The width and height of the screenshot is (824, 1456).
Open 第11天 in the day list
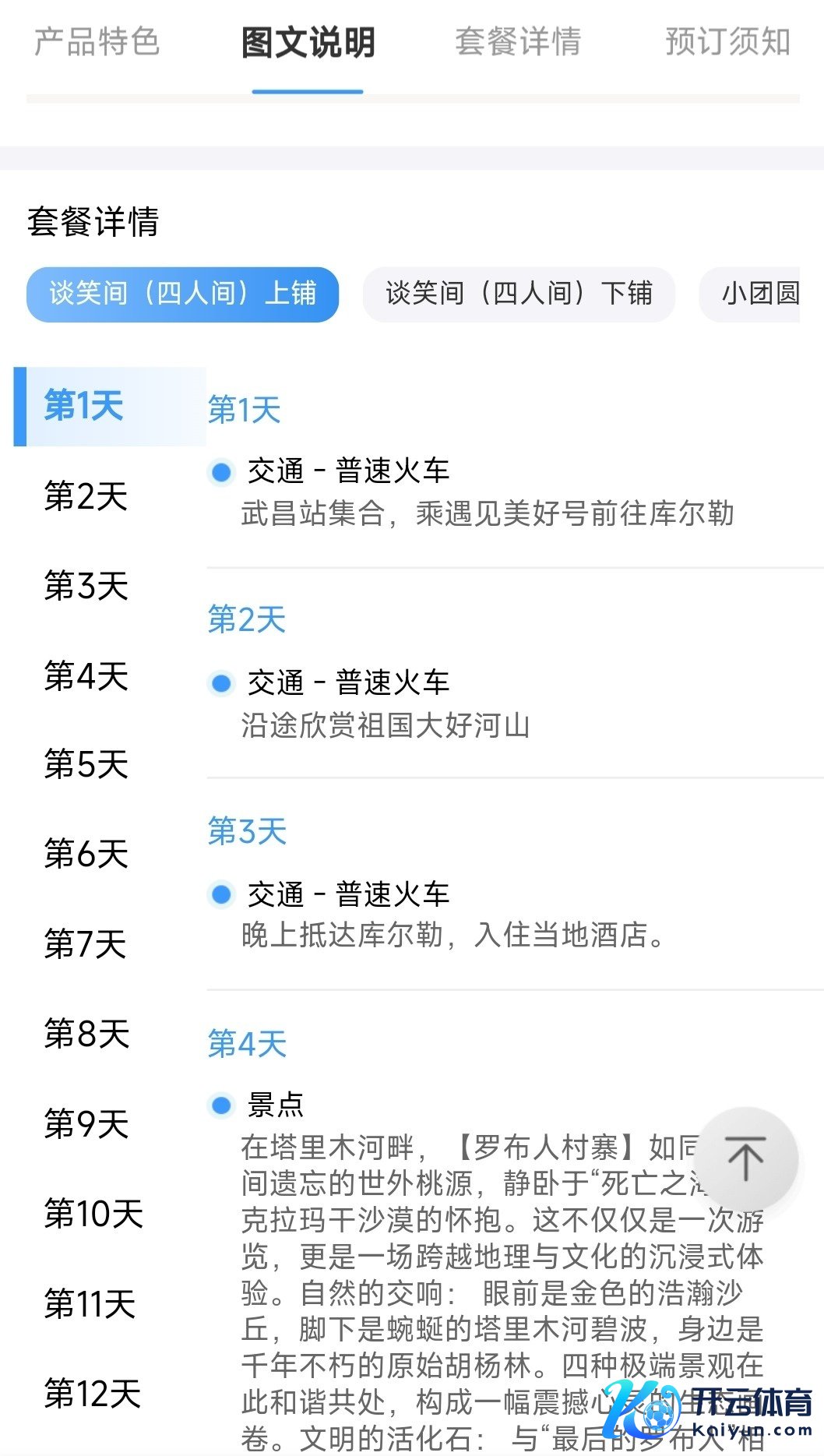point(90,1303)
